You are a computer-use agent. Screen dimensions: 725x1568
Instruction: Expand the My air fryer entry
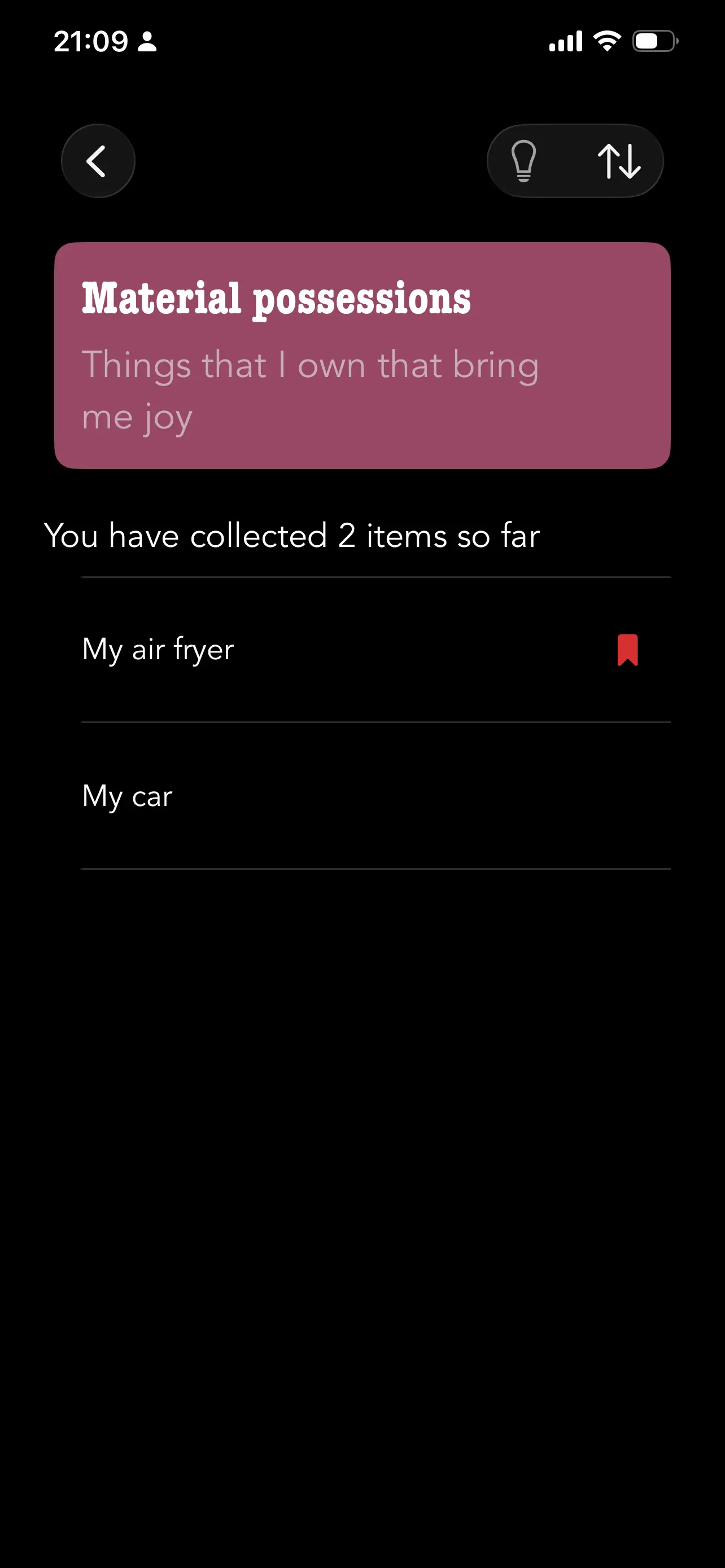(304, 649)
